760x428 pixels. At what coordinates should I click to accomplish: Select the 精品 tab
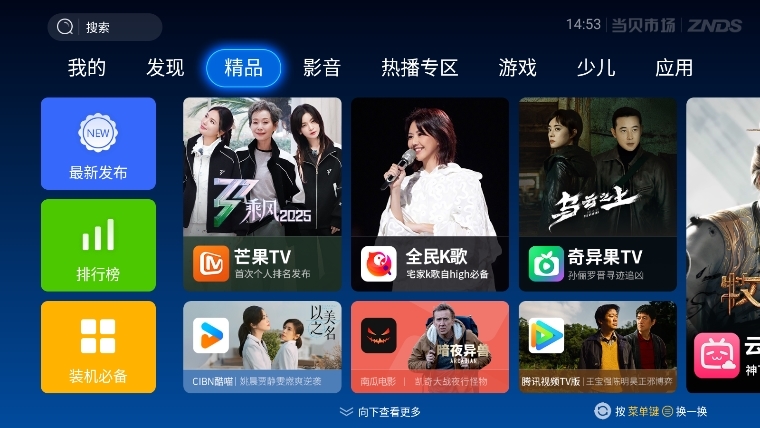point(244,68)
